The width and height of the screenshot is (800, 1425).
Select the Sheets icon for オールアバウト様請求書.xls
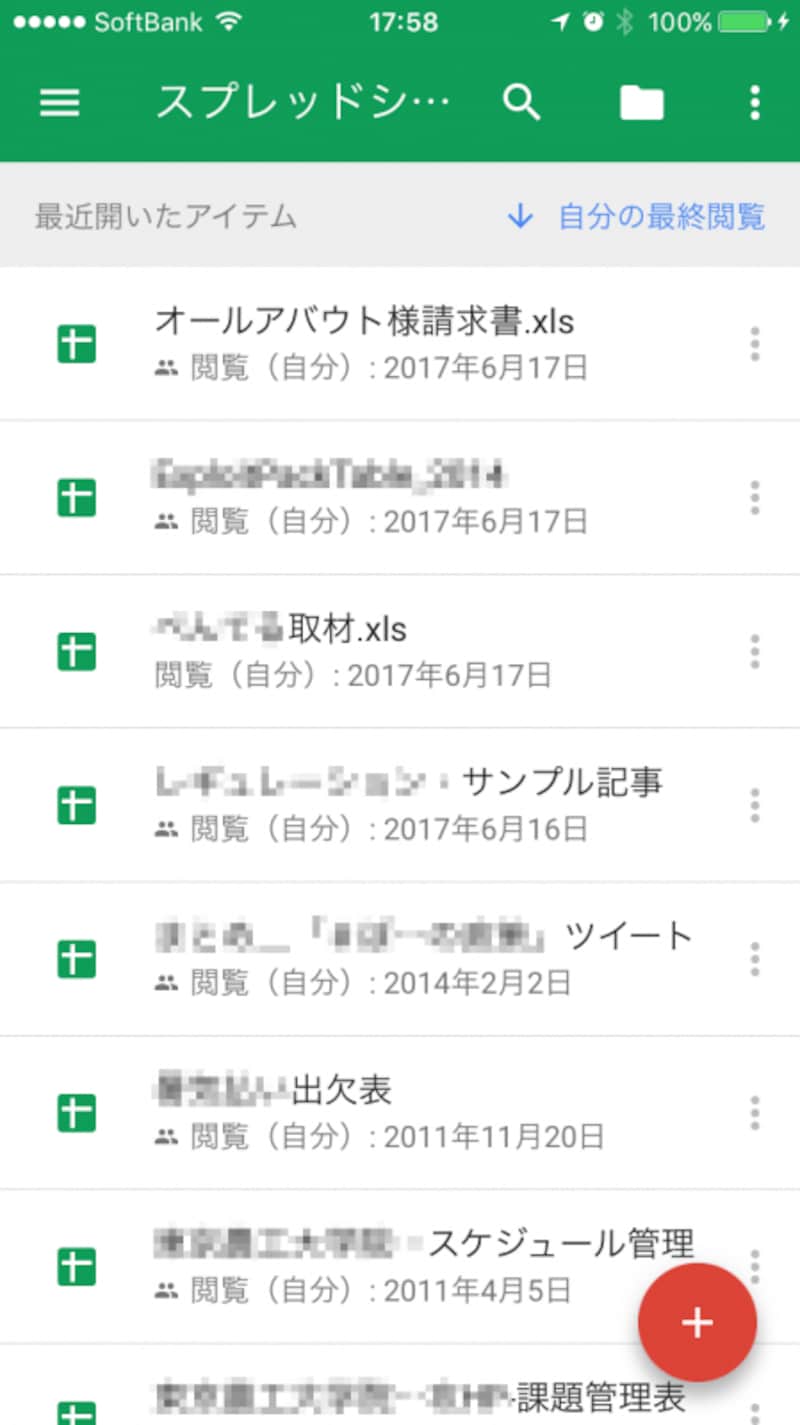(x=76, y=344)
